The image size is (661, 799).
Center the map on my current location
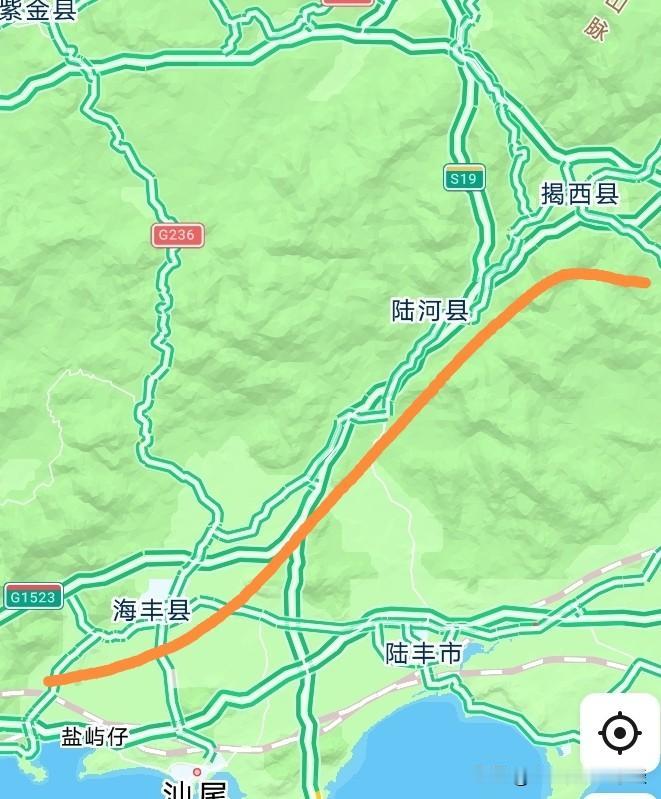[619, 733]
